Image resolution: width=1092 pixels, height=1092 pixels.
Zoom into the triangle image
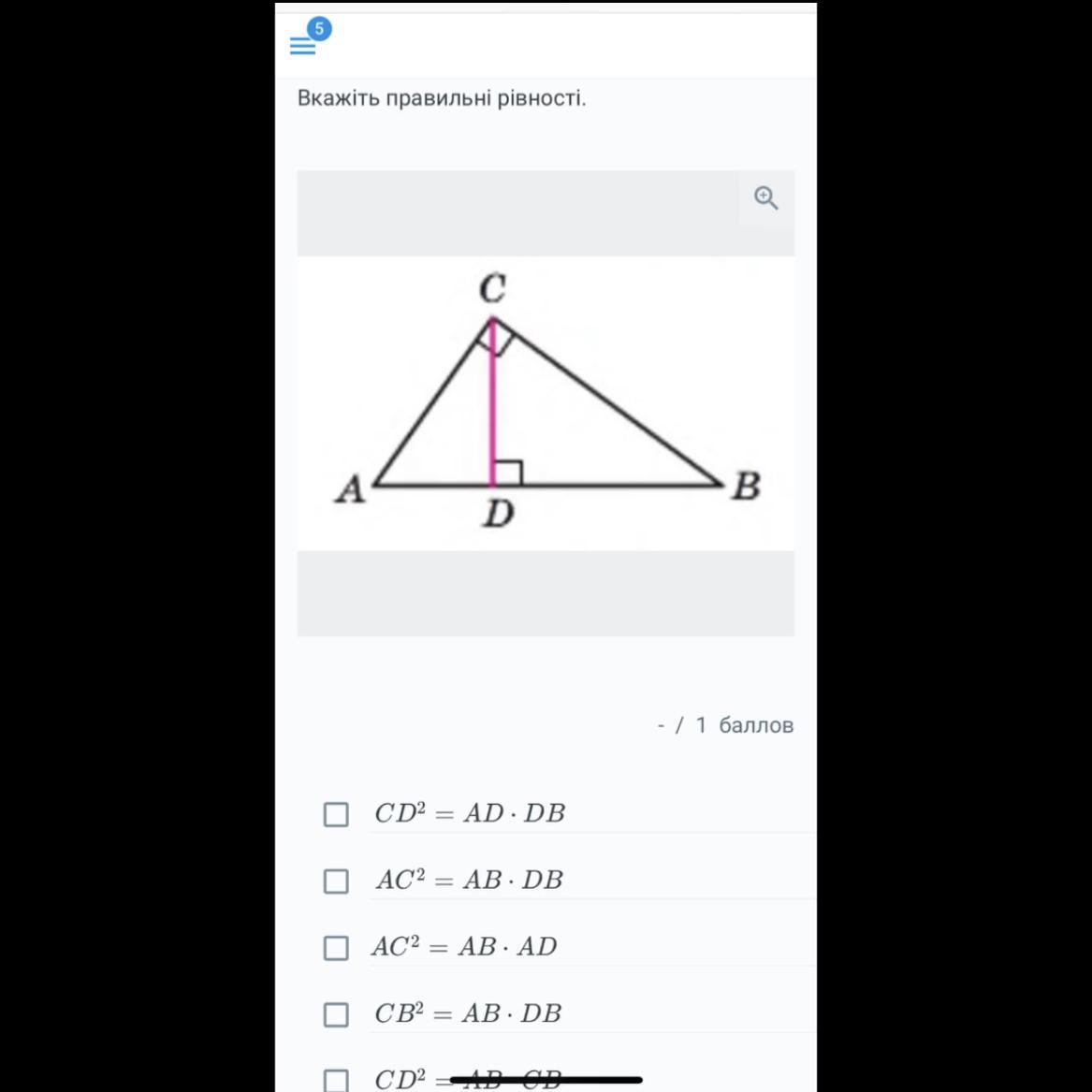point(765,198)
